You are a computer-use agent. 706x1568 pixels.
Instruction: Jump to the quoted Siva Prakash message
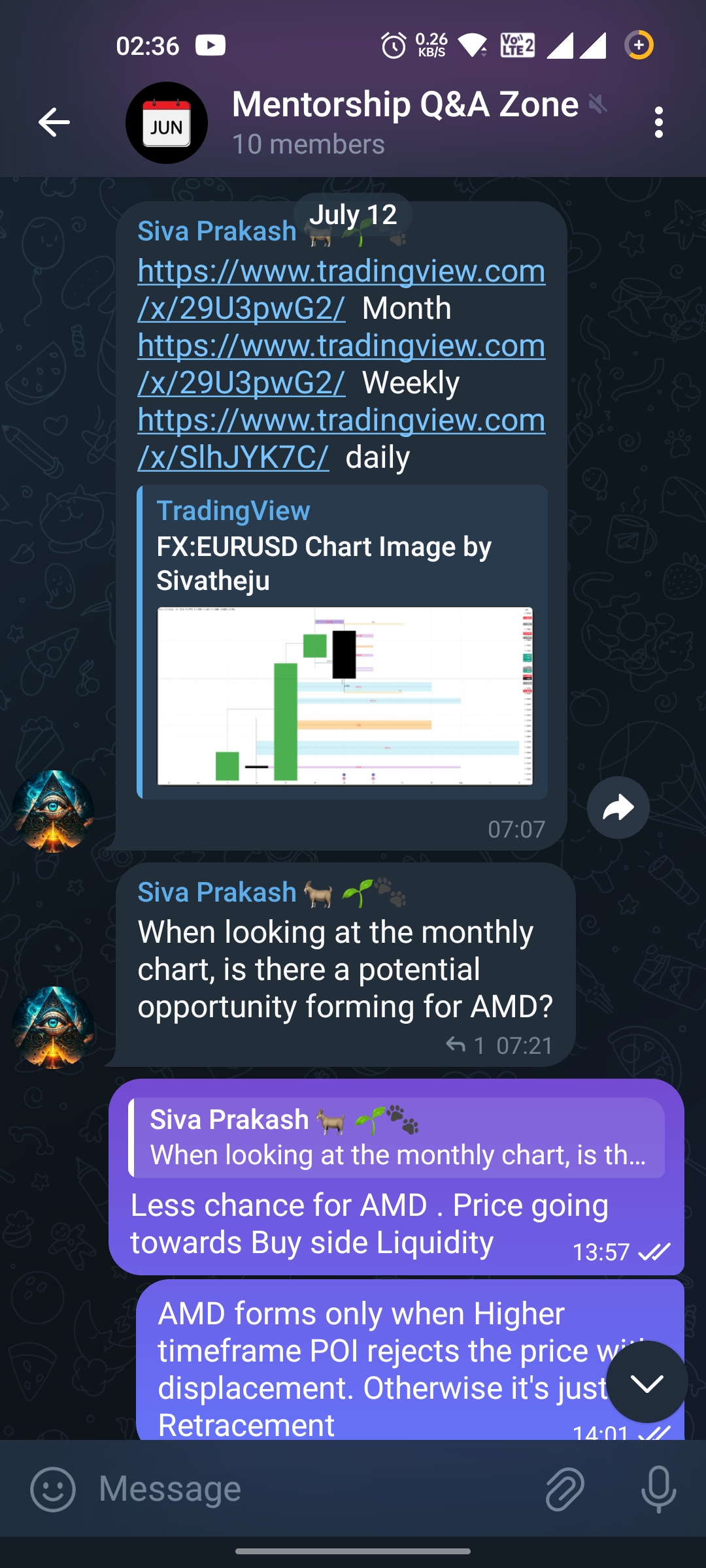397,1137
